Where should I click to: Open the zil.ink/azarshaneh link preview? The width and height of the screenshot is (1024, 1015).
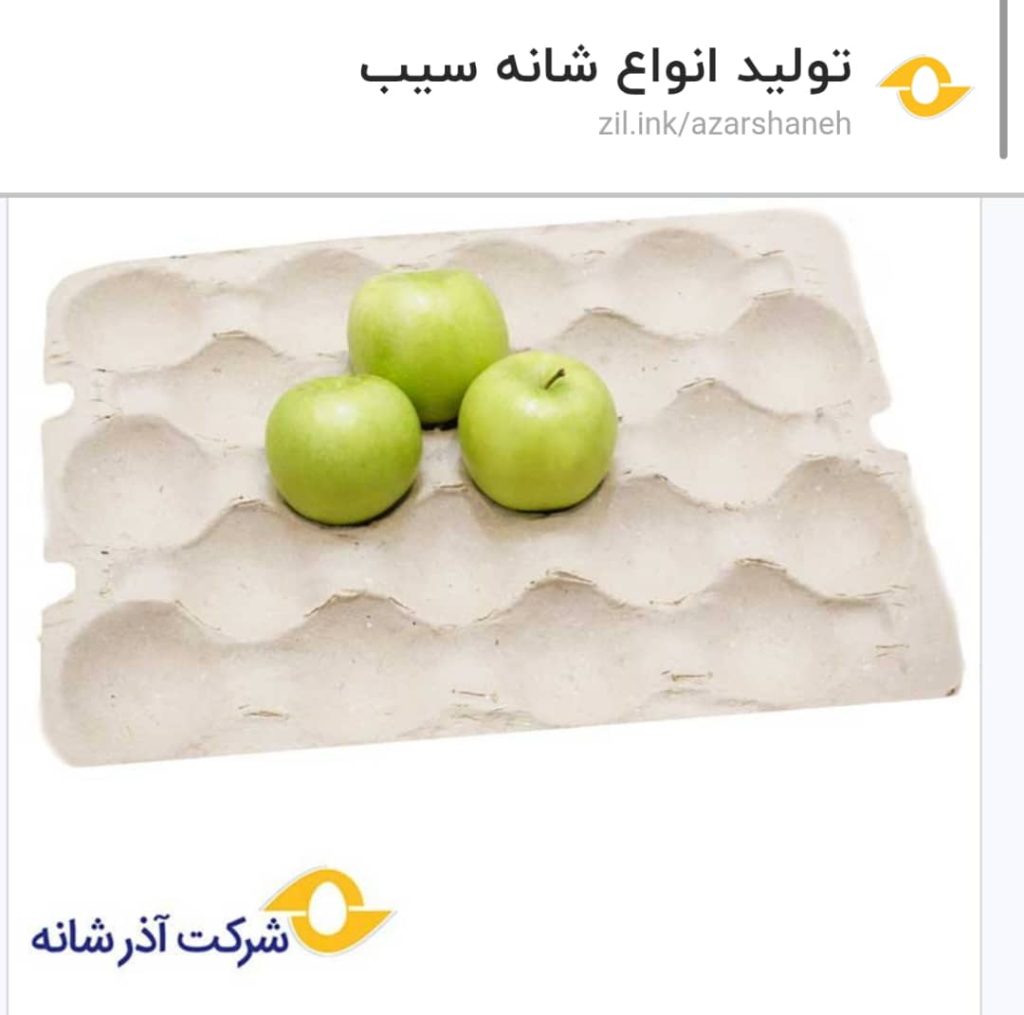point(724,124)
